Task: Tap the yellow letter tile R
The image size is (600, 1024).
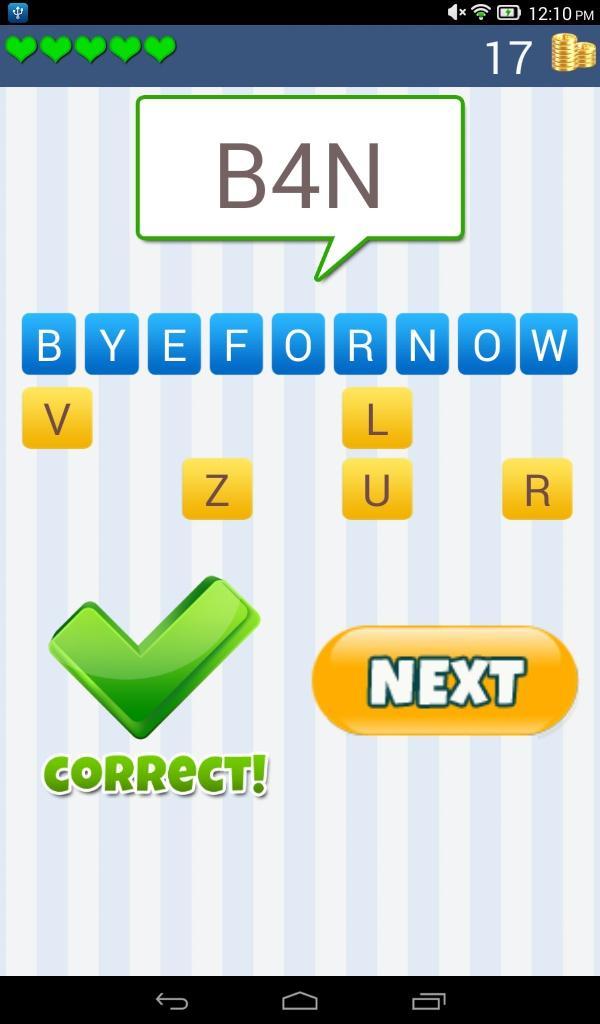Action: 537,489
